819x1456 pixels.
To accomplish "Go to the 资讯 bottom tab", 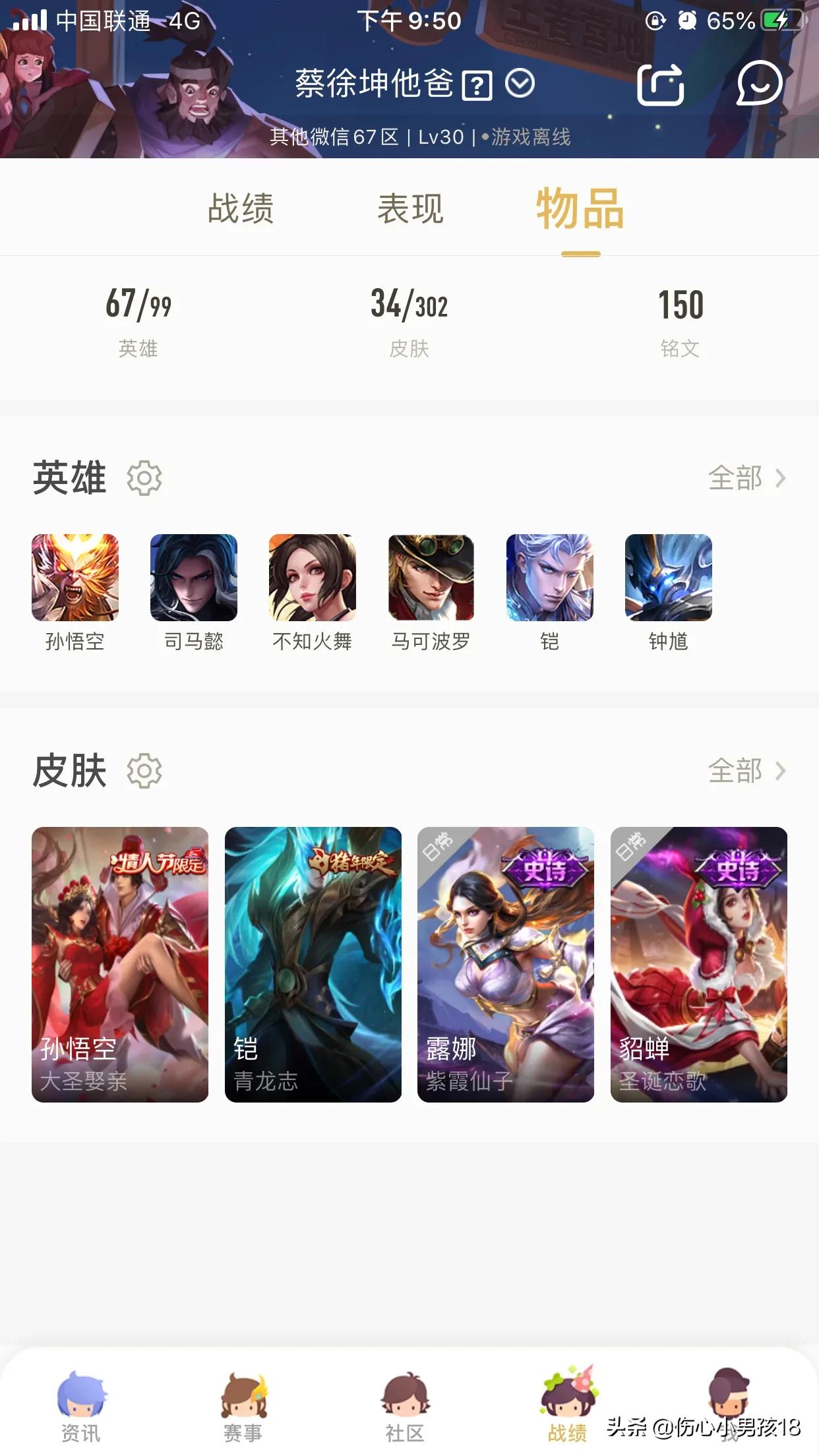I will click(81, 1406).
